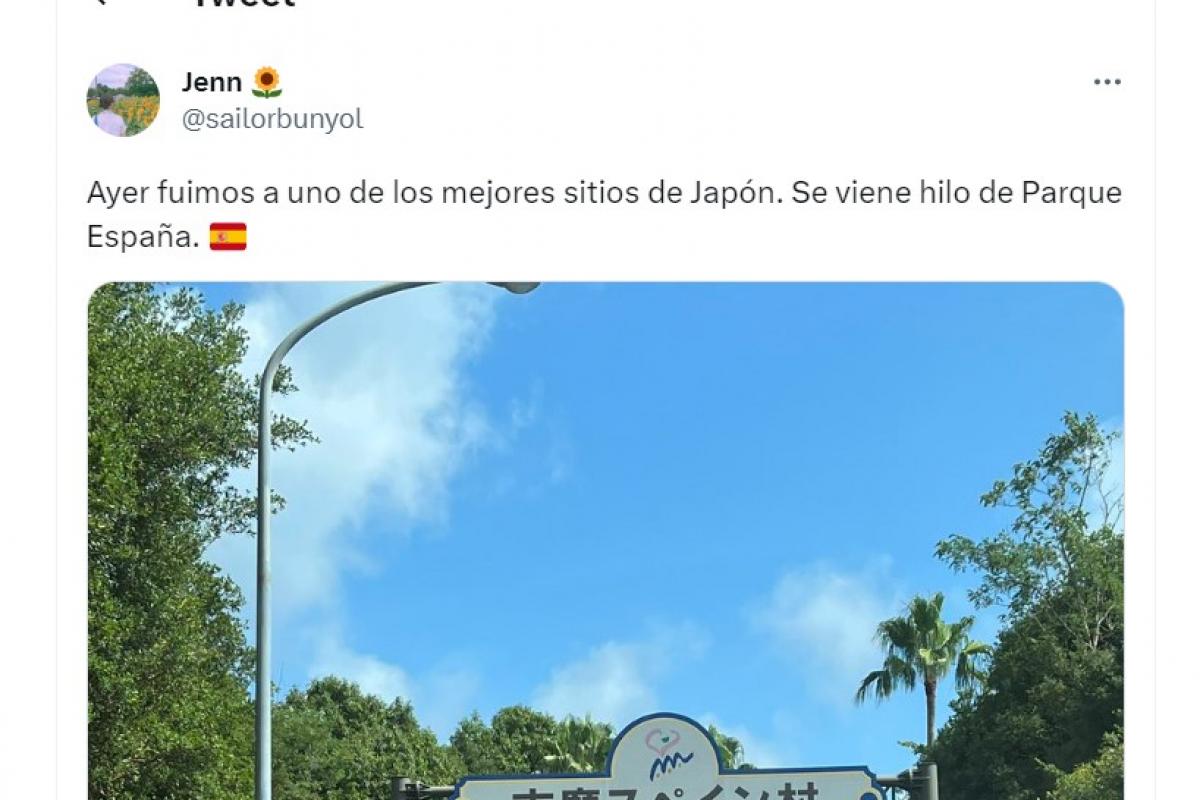Screen dimensions: 1200x800
Task: Go back from the Tweet view
Action: [x=98, y=3]
